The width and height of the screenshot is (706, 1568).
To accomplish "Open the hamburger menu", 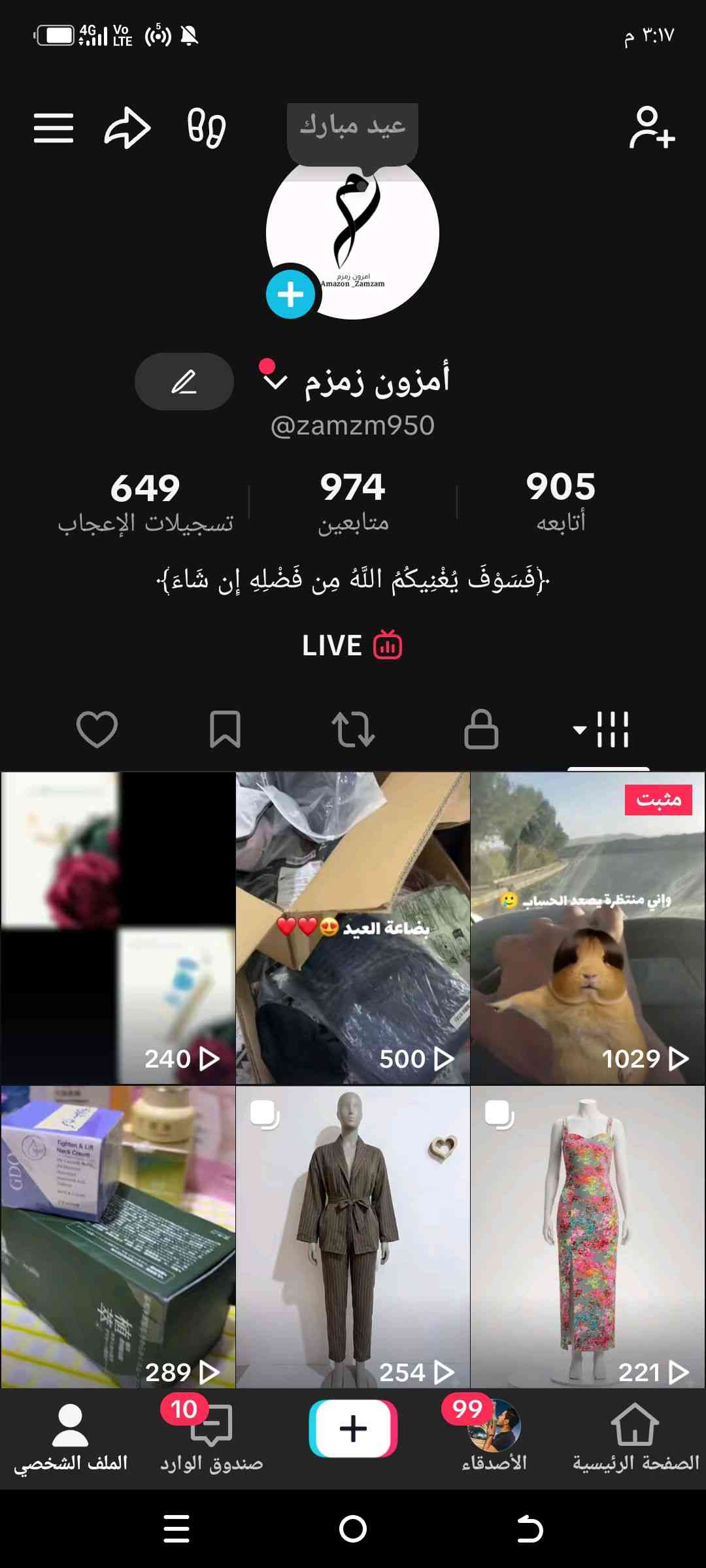I will pyautogui.click(x=54, y=127).
